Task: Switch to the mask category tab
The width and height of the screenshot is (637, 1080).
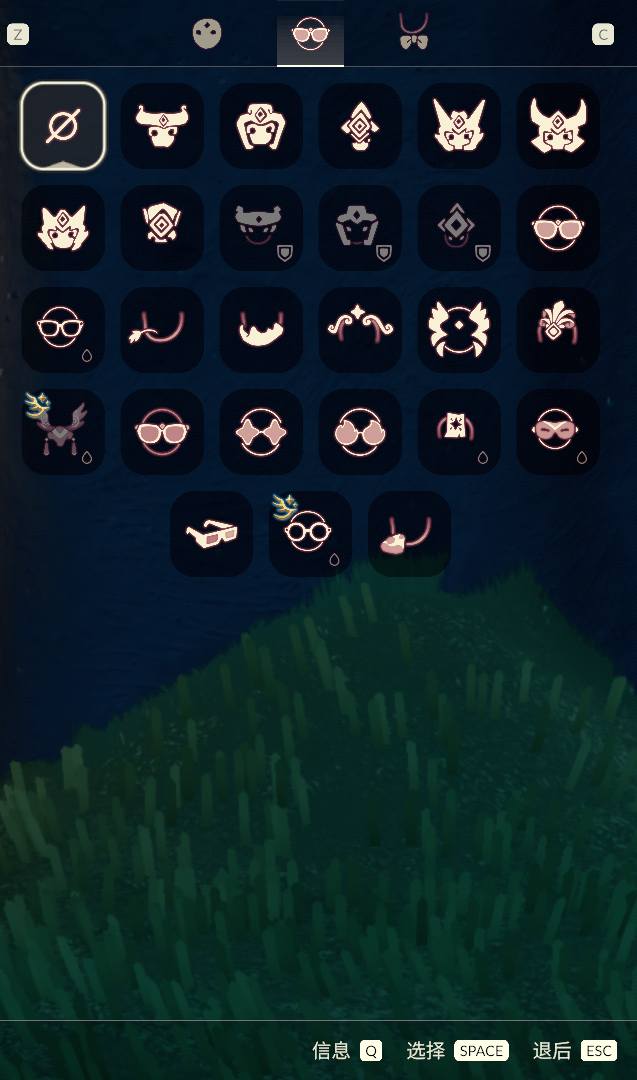Action: tap(207, 35)
